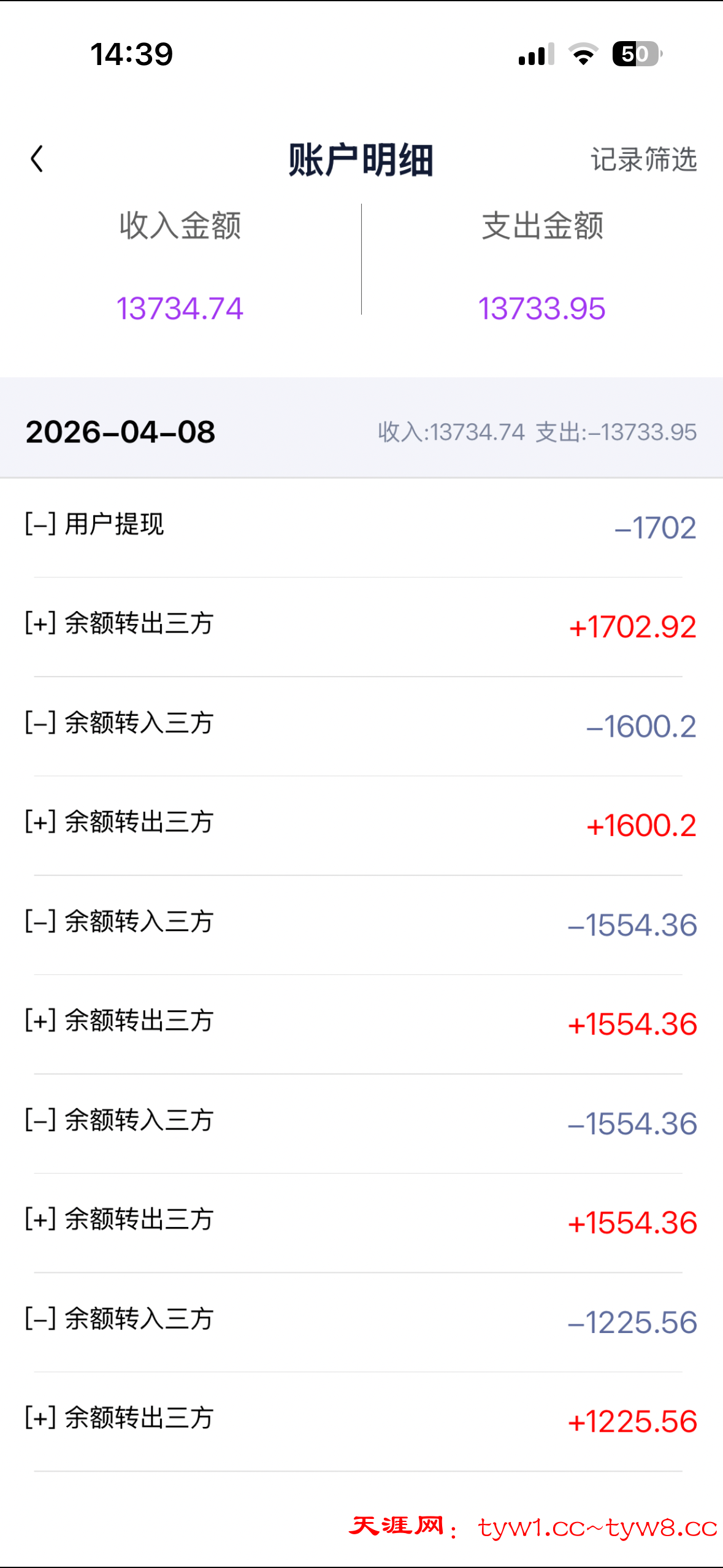
Task: Collapse the 支出:-13733.95 daily summary
Action: 616,433
